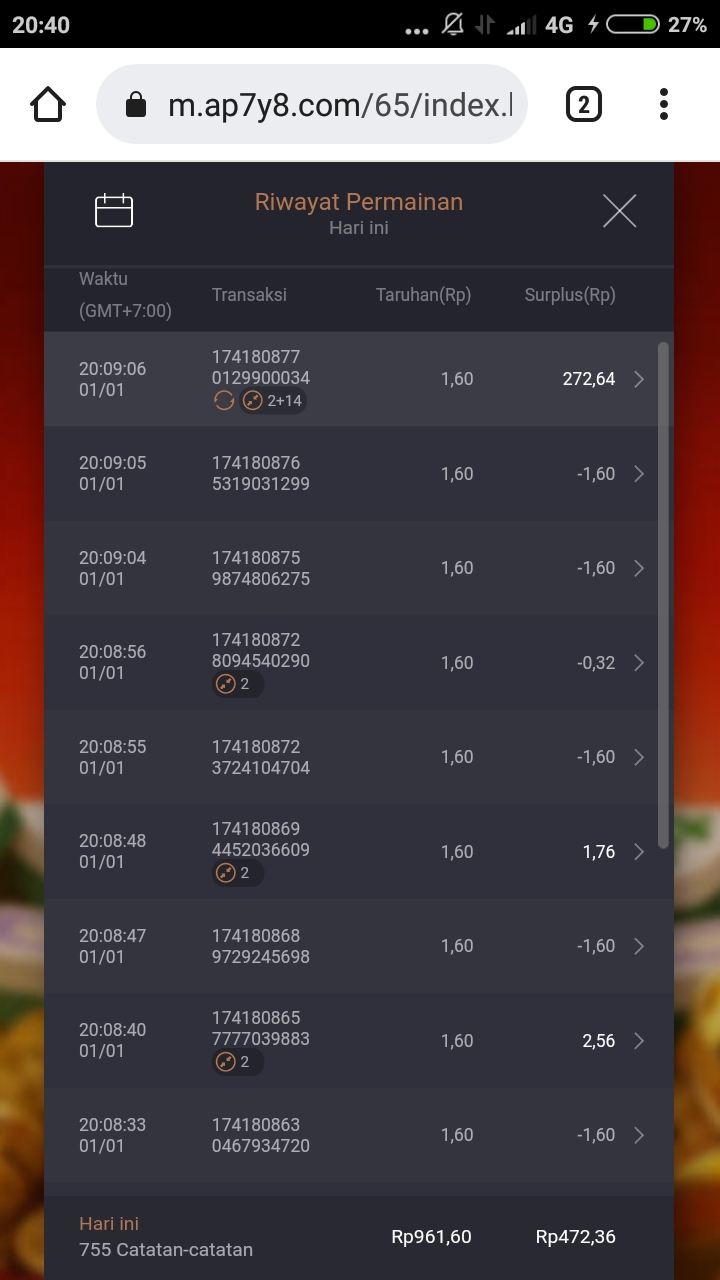Open the 20:09:05 transaction record
Viewport: 720px width, 1280px height.
tap(359, 474)
